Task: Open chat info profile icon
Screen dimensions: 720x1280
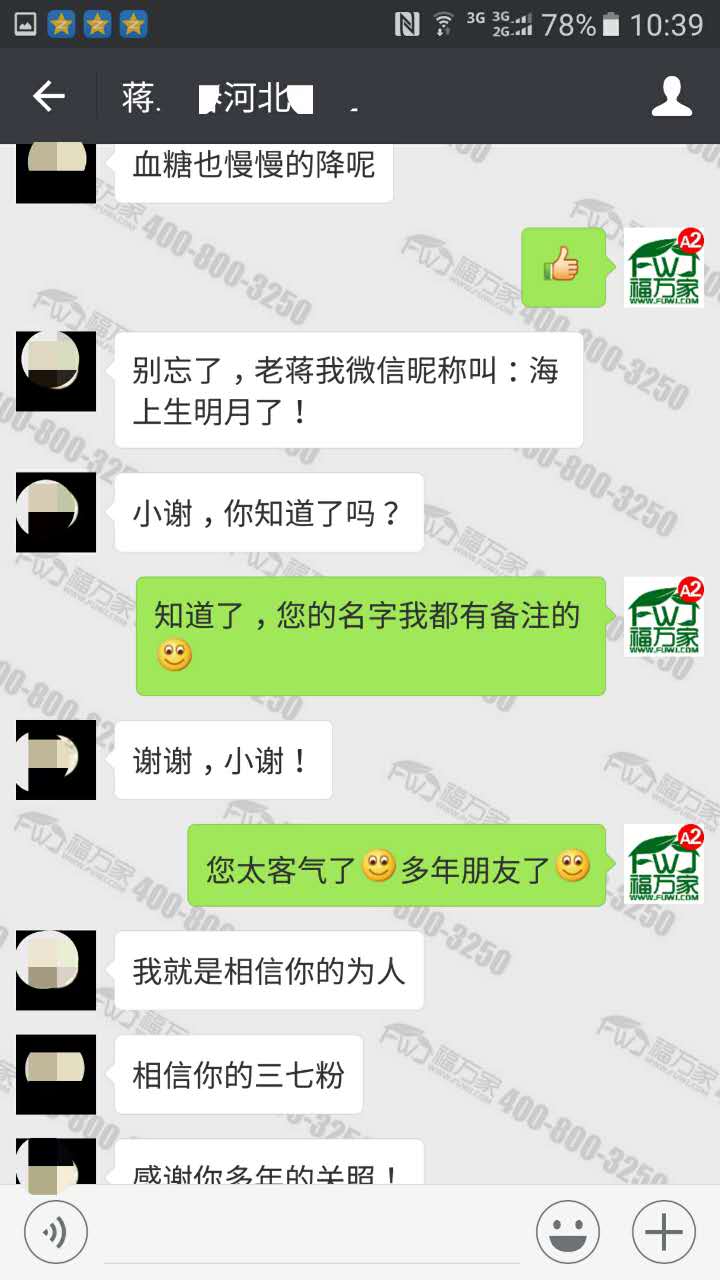Action: (672, 97)
